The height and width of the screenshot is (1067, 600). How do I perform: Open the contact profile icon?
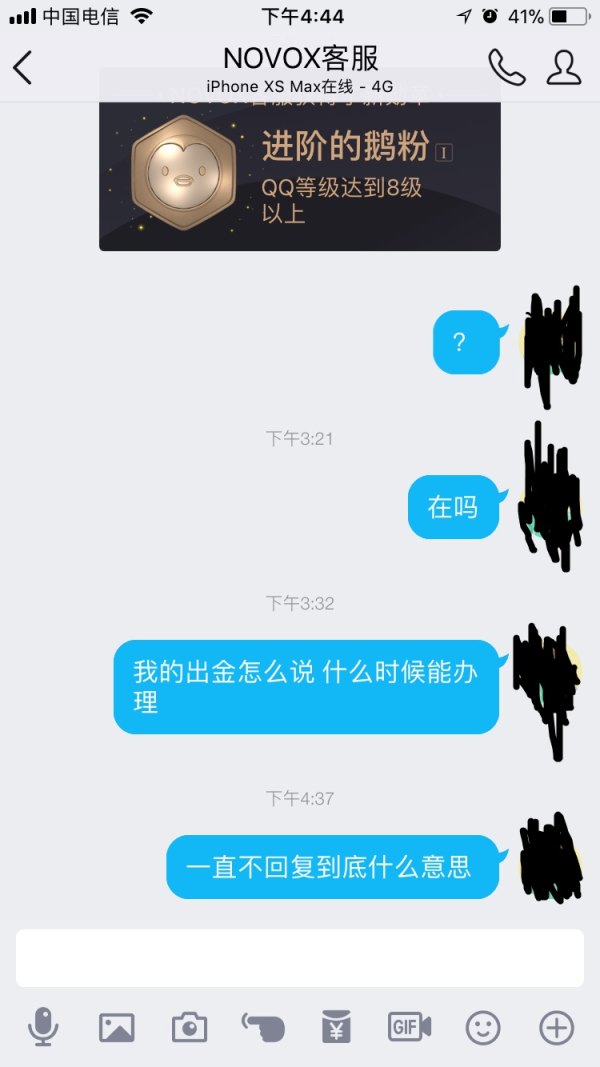[564, 66]
